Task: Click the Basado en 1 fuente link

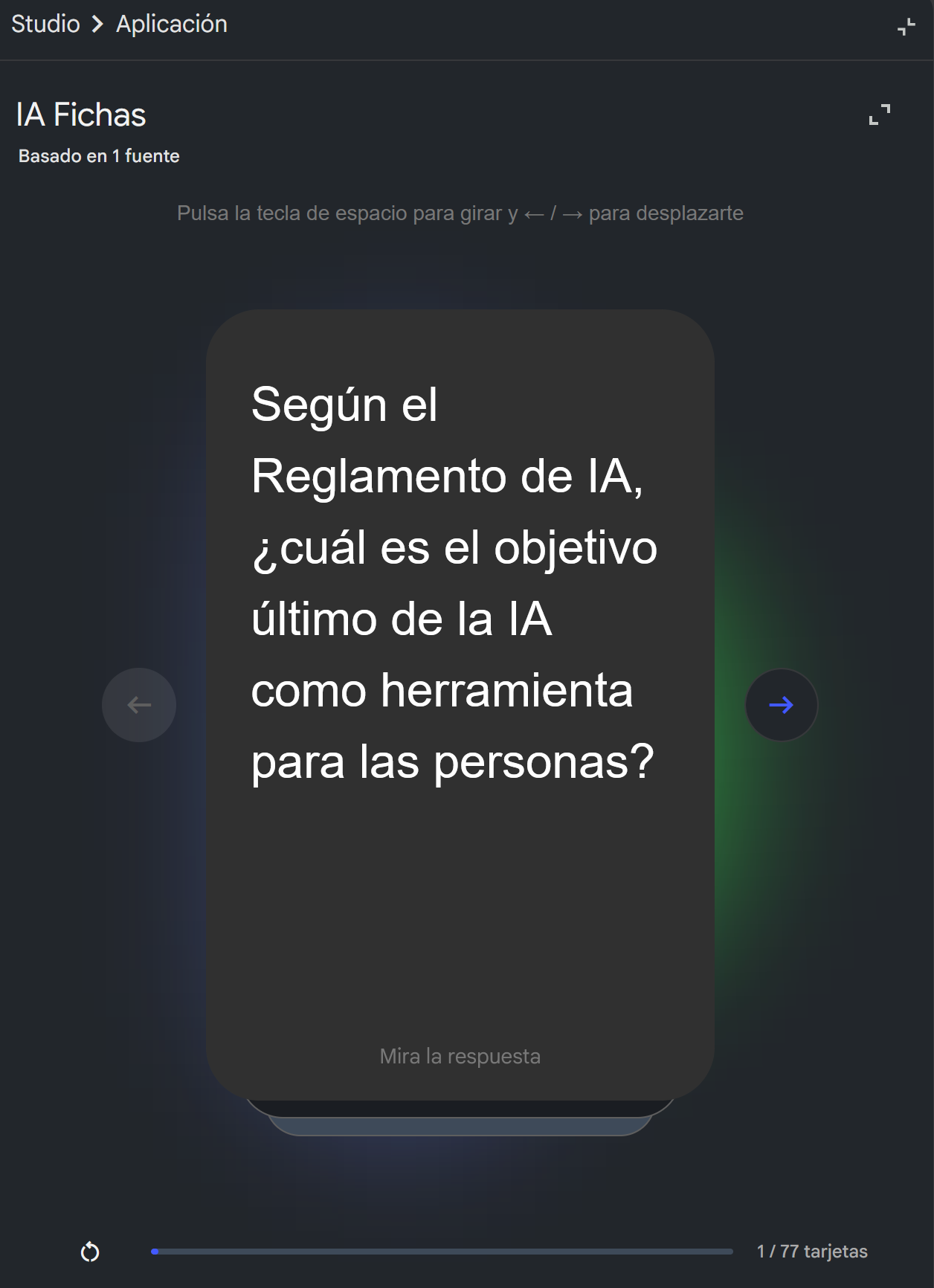Action: tap(97, 156)
